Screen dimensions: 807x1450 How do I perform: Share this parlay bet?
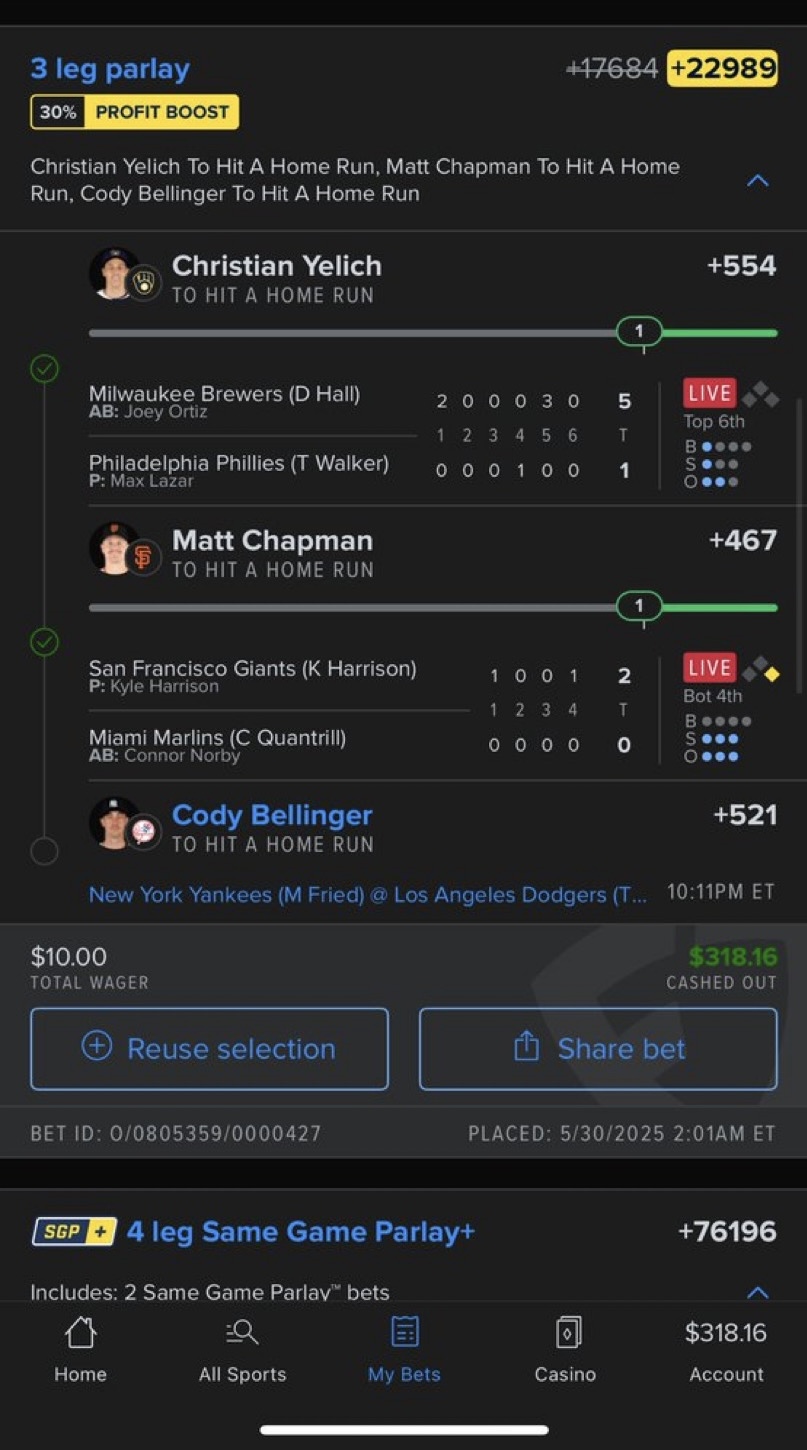pos(598,1048)
